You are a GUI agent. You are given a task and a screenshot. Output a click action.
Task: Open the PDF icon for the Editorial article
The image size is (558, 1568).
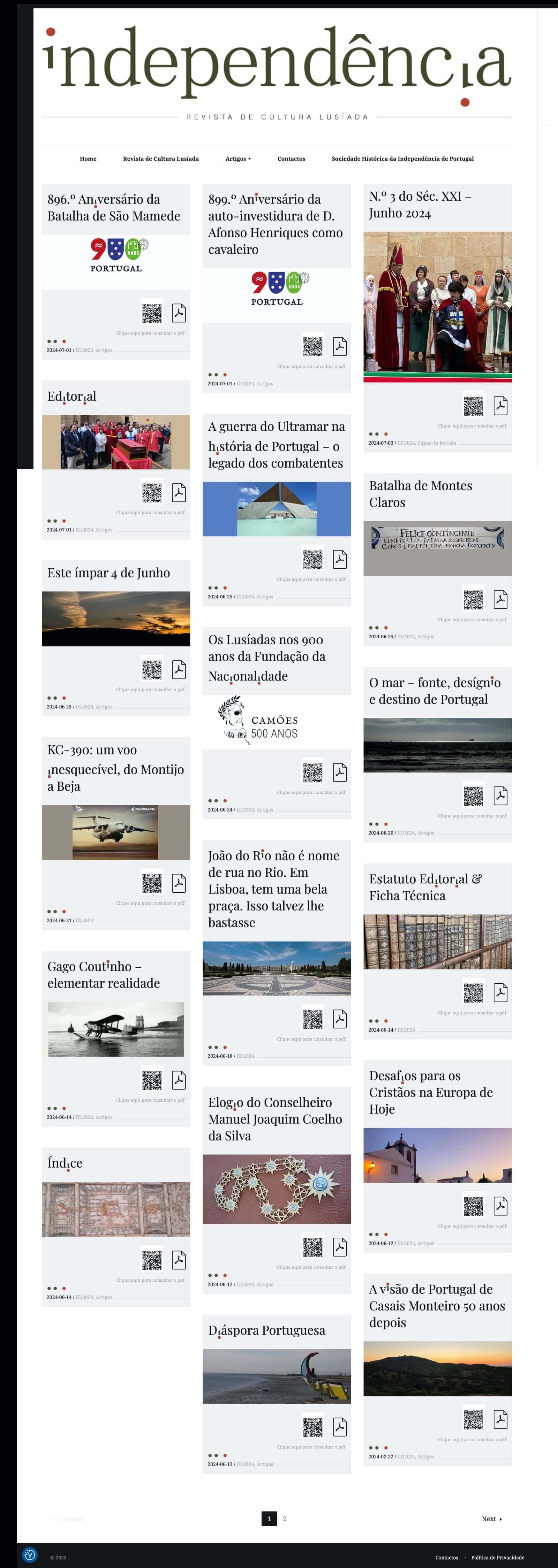(179, 492)
